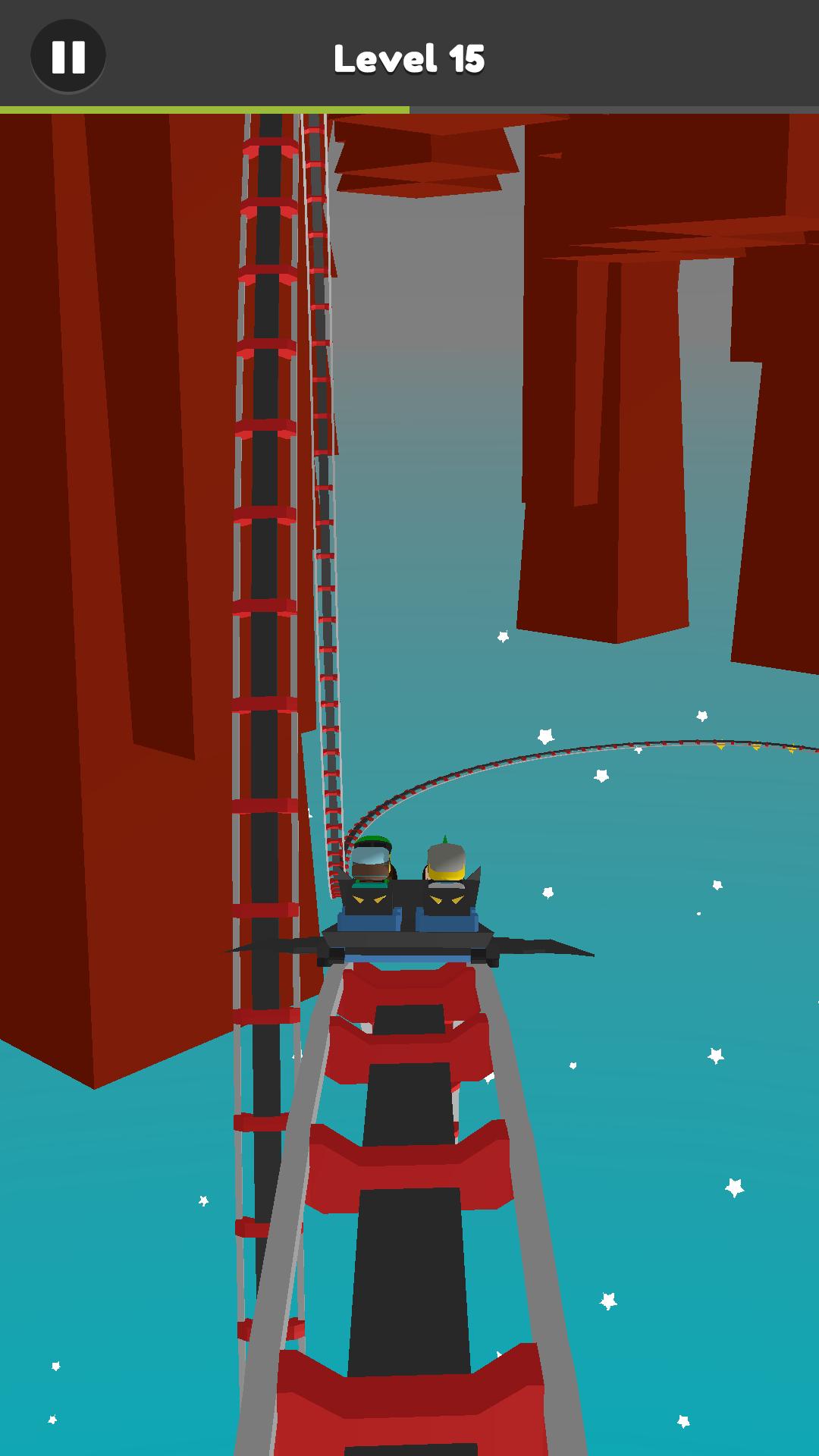
Task: Pause the roller coaster game
Action: (x=67, y=56)
